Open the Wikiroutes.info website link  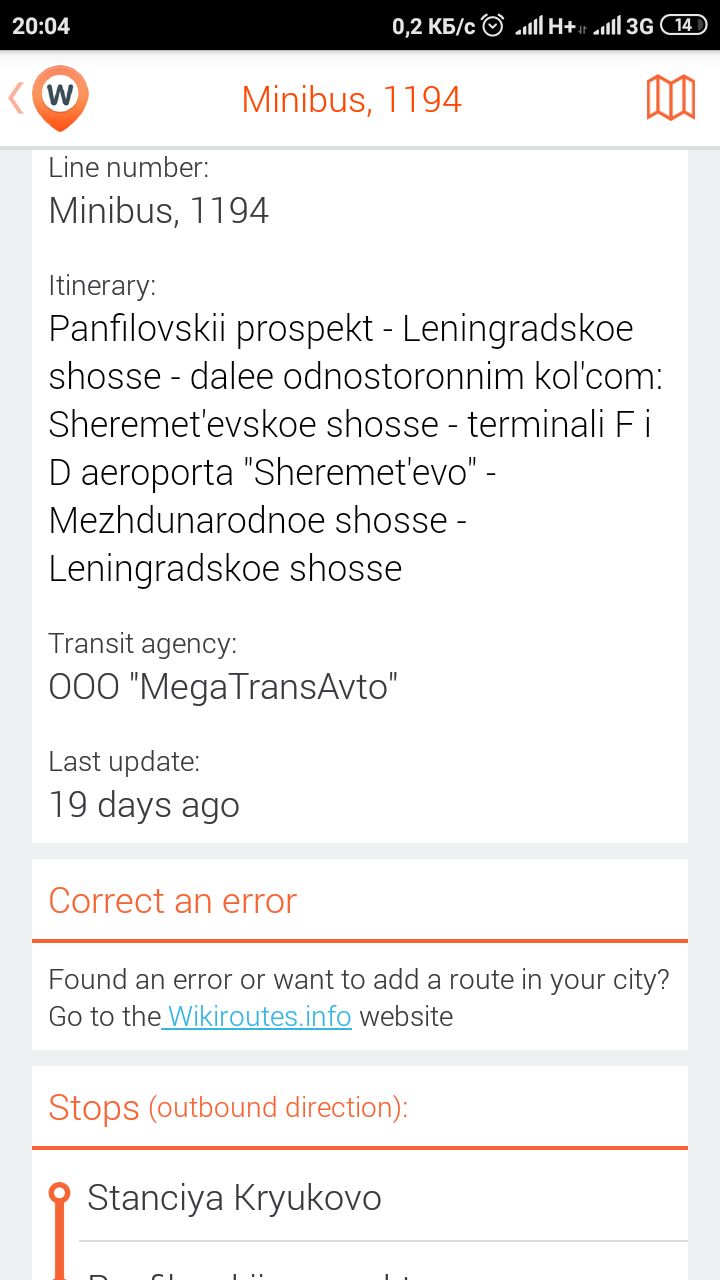click(257, 1016)
